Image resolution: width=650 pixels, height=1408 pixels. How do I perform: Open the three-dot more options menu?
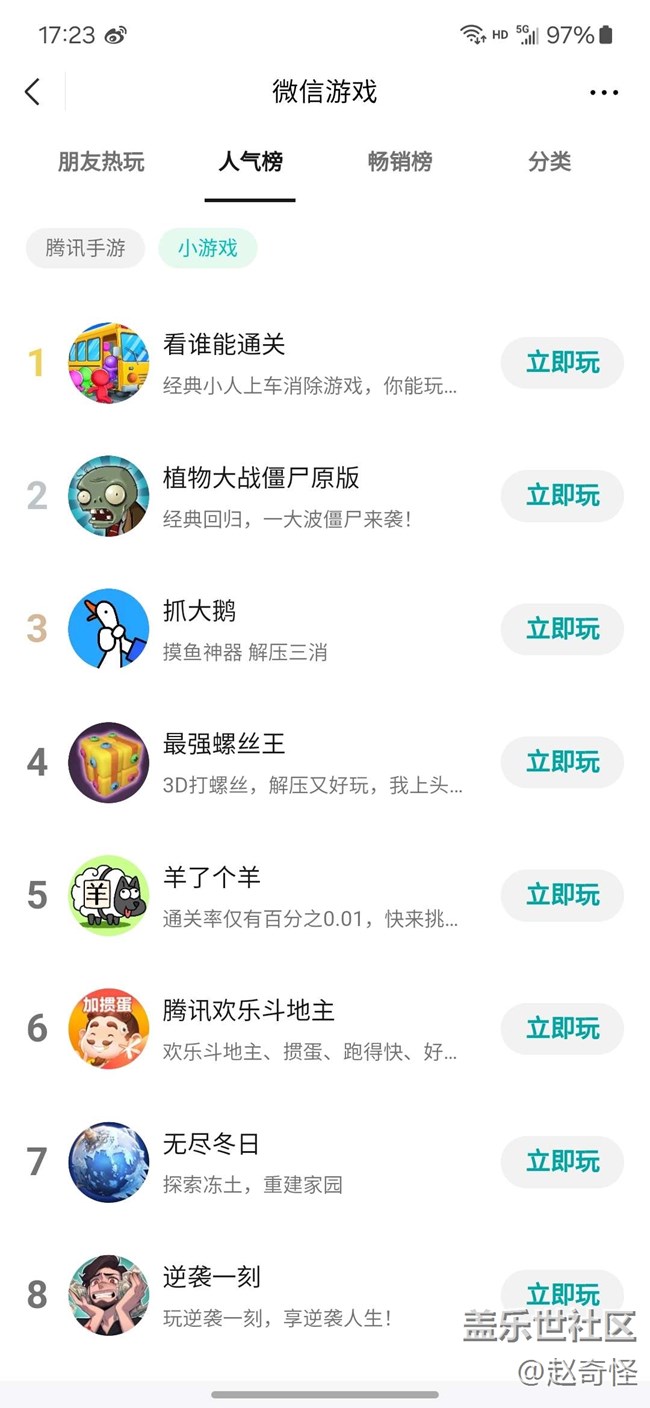[604, 93]
